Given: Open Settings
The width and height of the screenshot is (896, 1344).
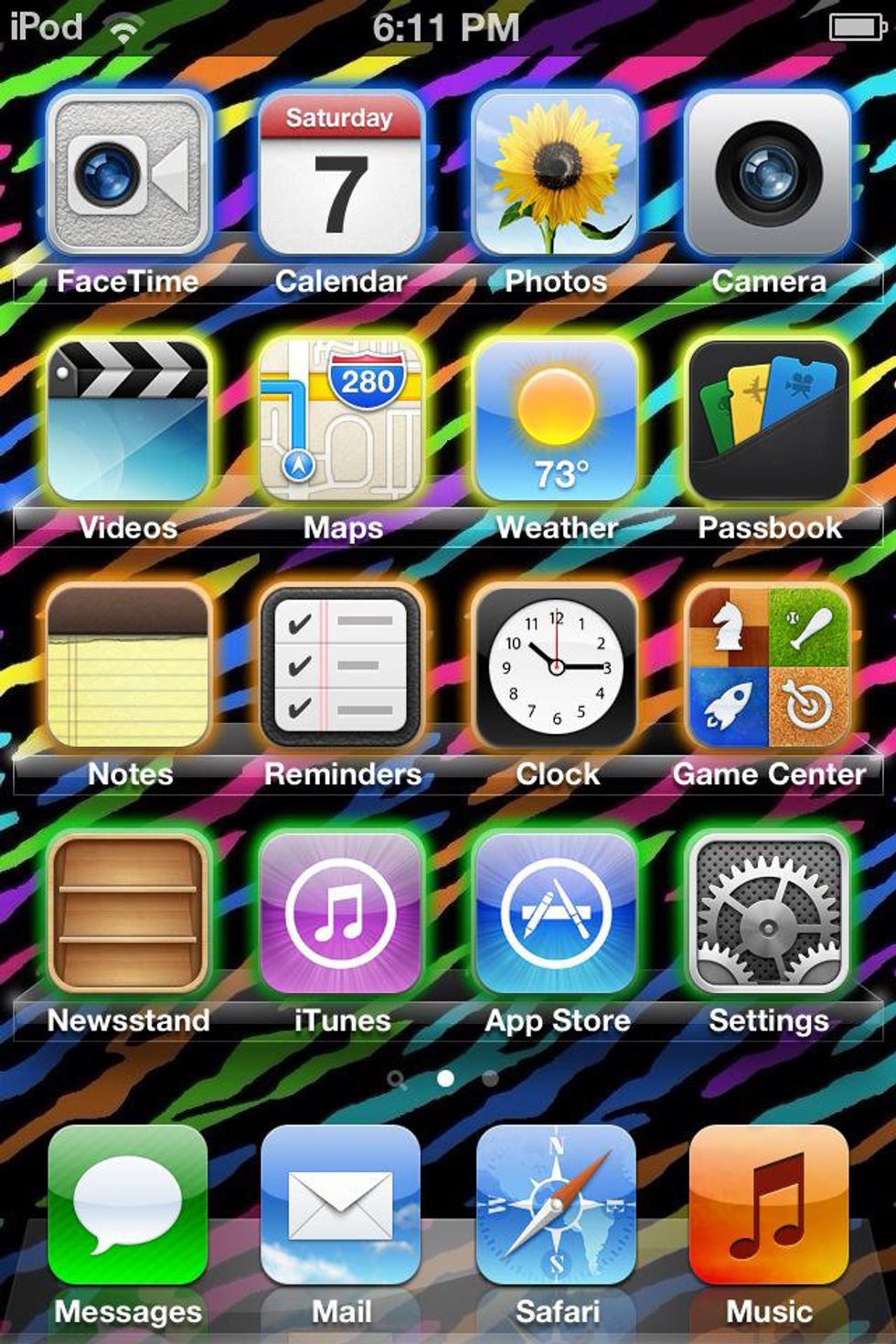Looking at the screenshot, I should pos(768,914).
